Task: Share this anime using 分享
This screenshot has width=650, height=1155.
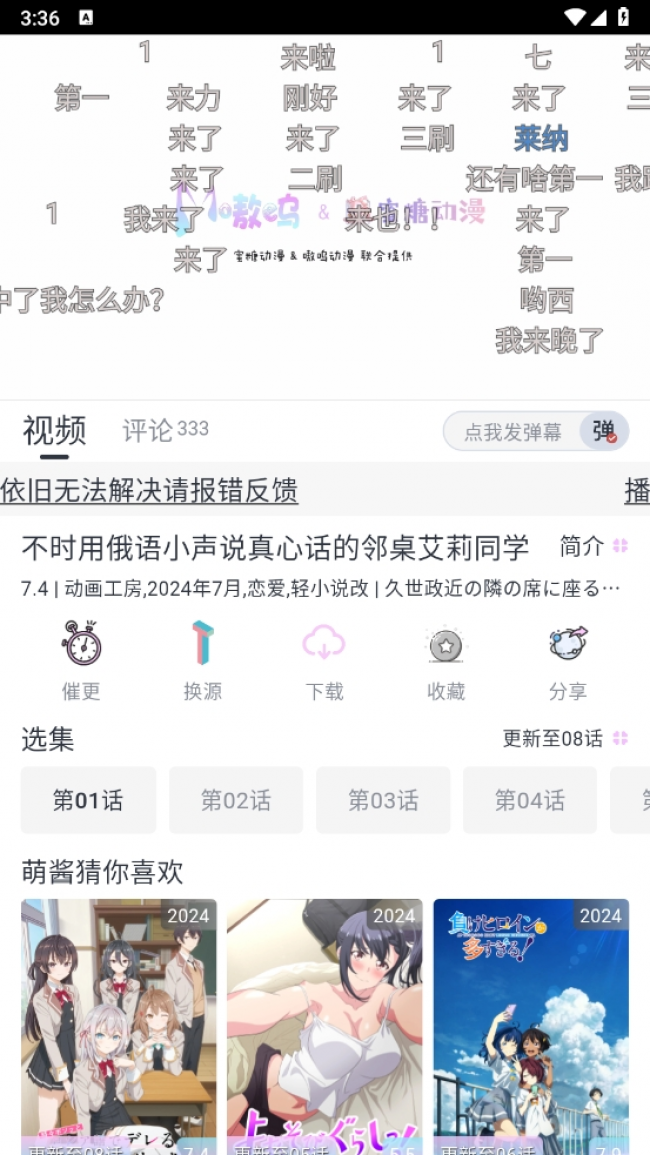Action: point(567,660)
